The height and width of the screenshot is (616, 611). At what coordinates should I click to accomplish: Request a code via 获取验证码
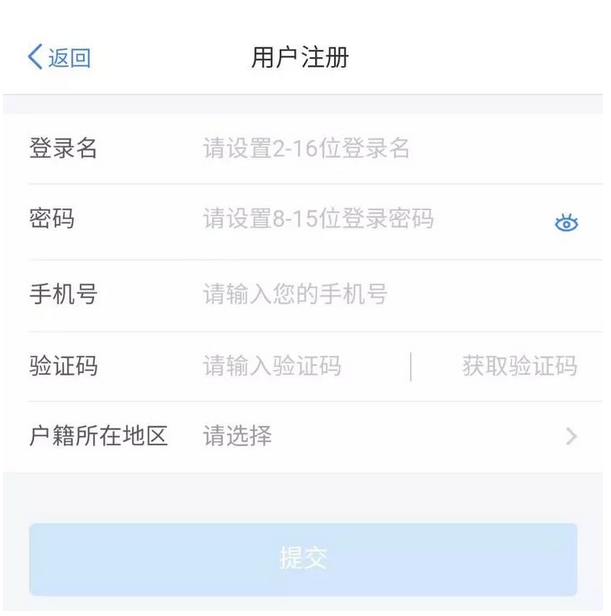click(x=519, y=366)
